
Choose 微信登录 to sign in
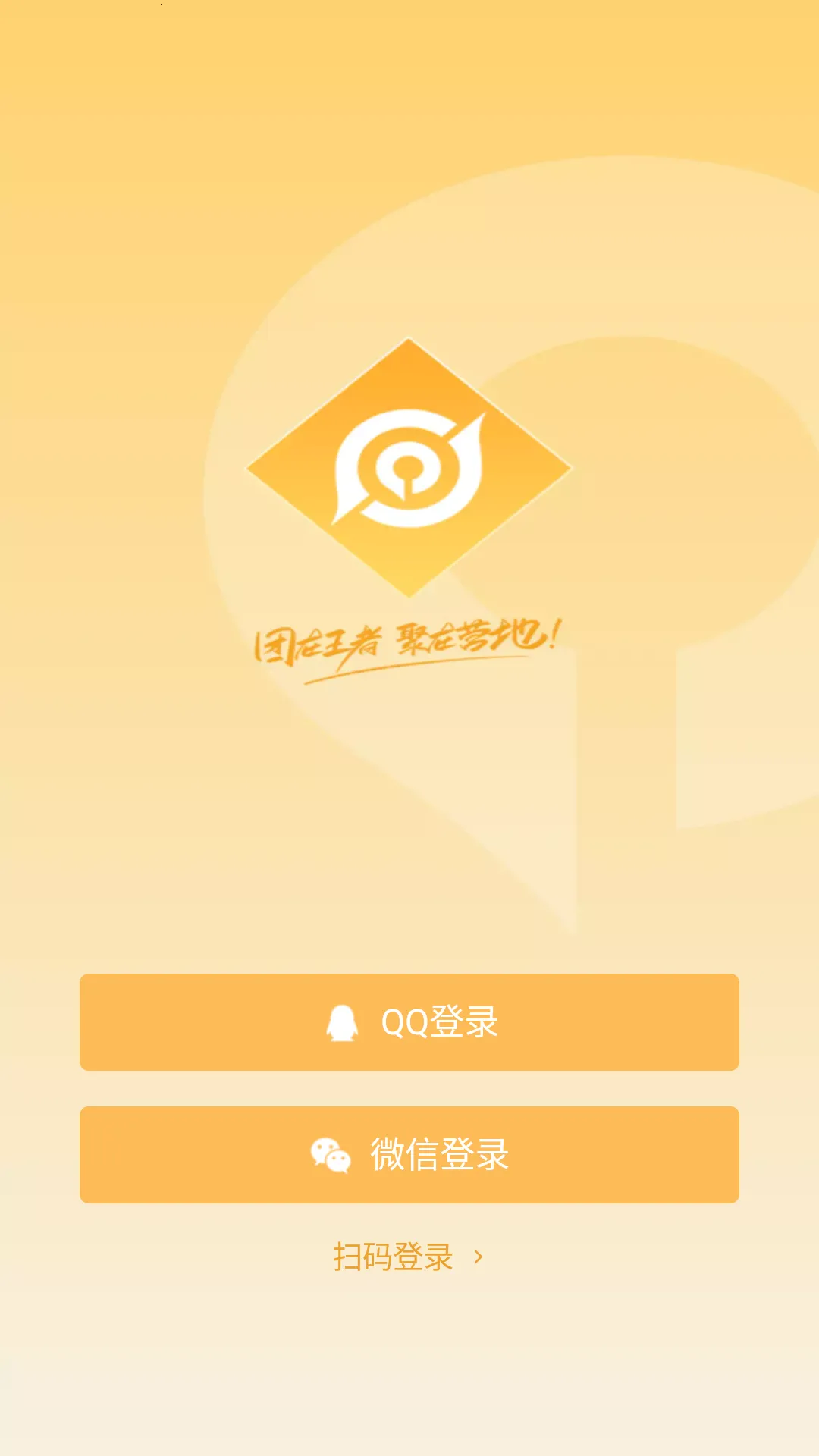(409, 1154)
